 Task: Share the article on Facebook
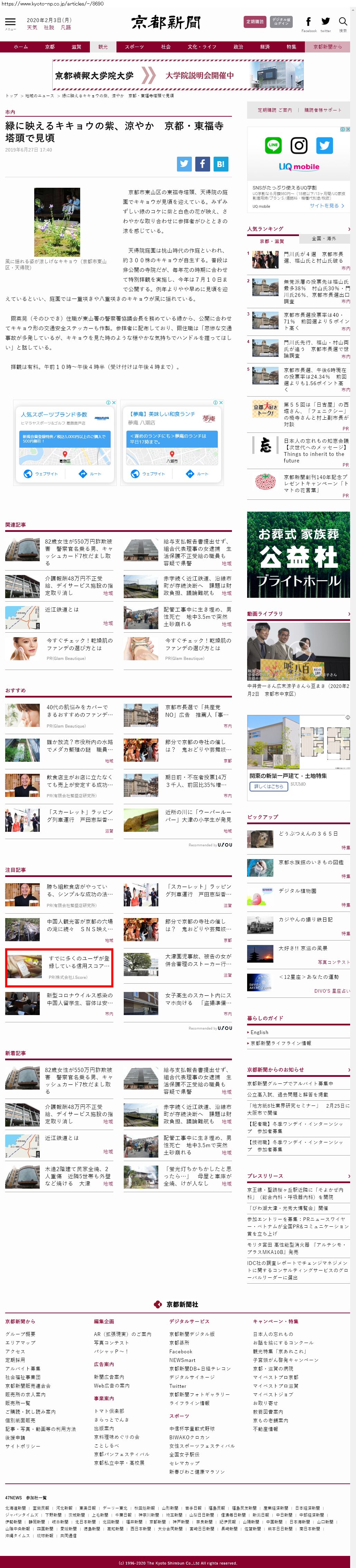click(x=203, y=163)
